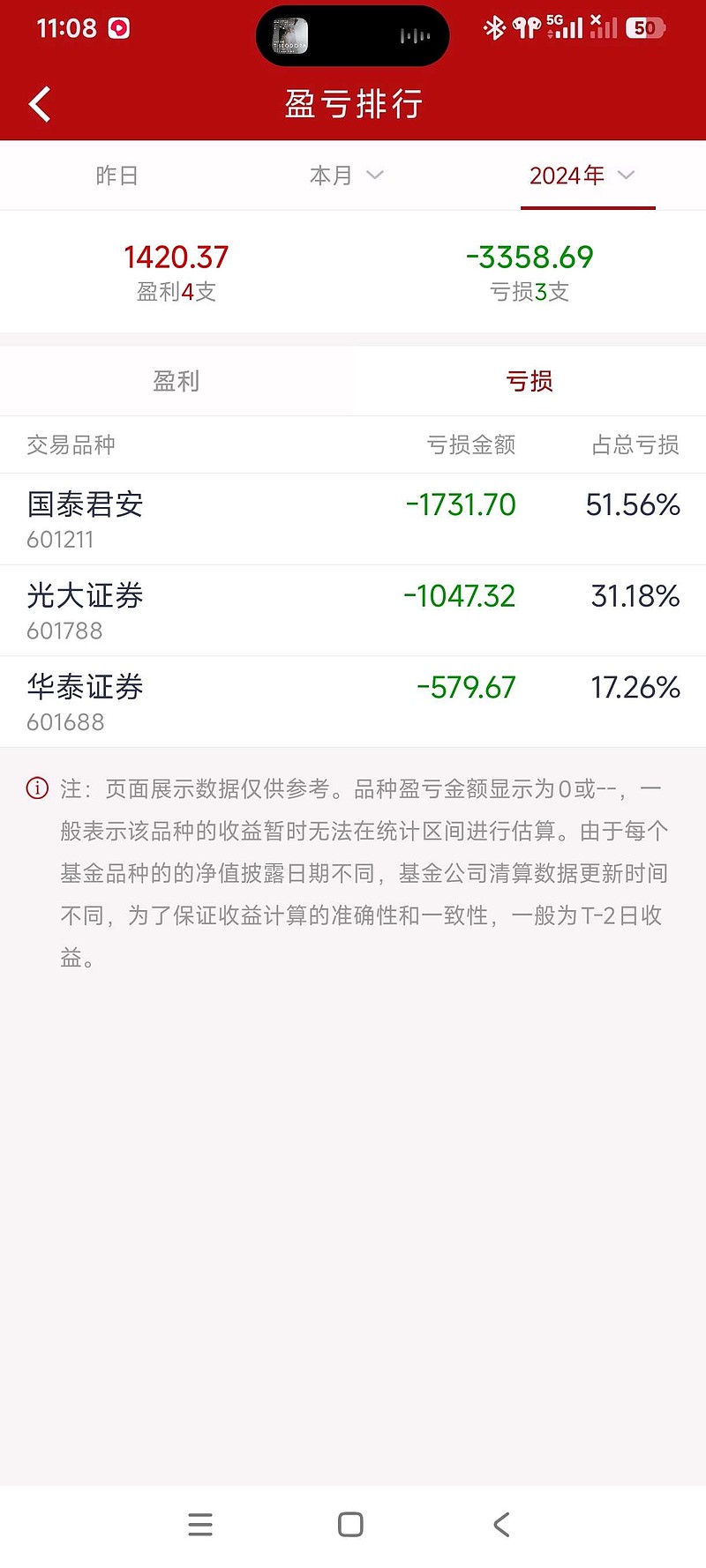Tap the recent-apps menu icon in navigation bar
This screenshot has height=1568, width=706.
201,1524
